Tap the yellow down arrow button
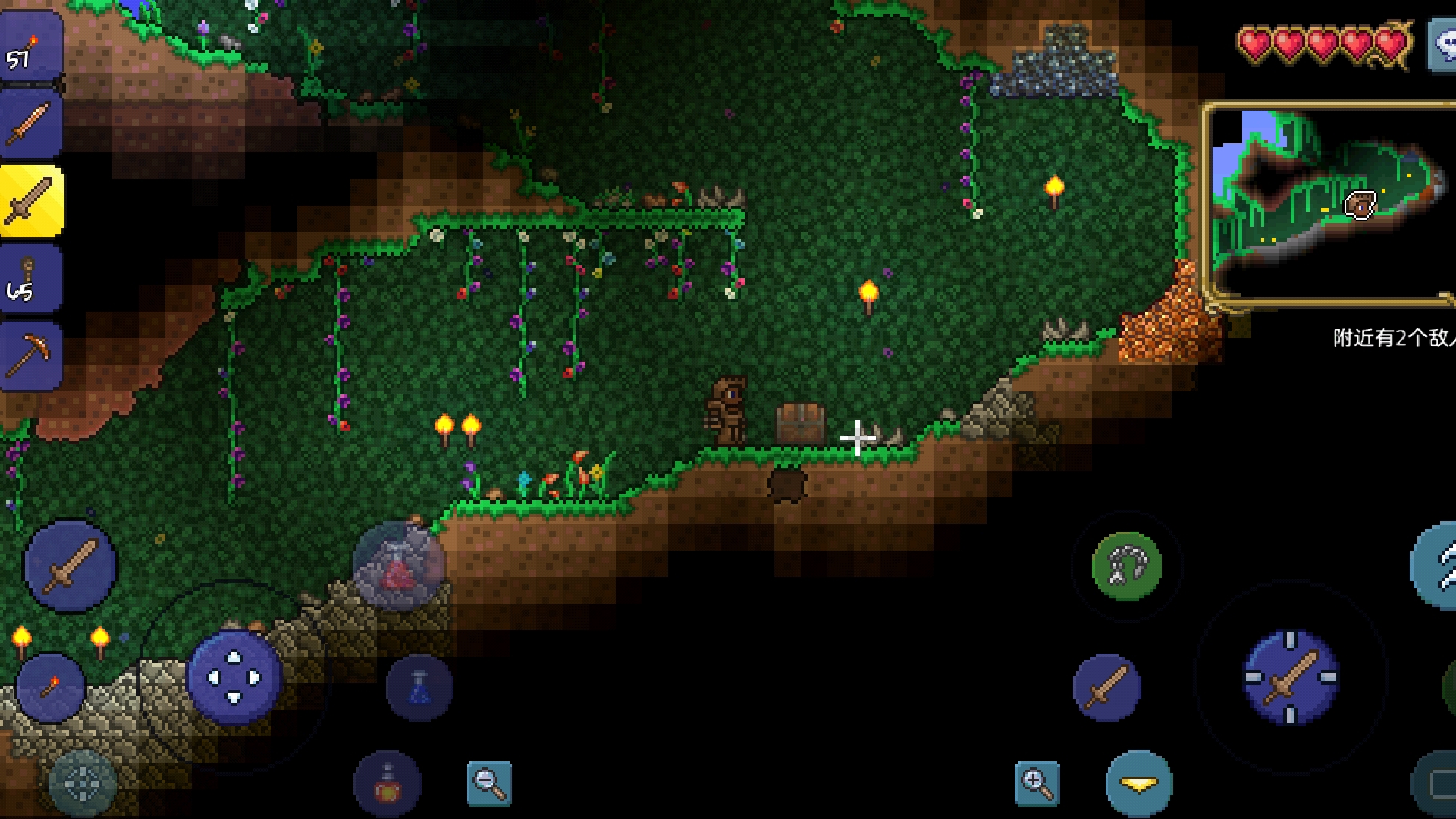 1139,784
